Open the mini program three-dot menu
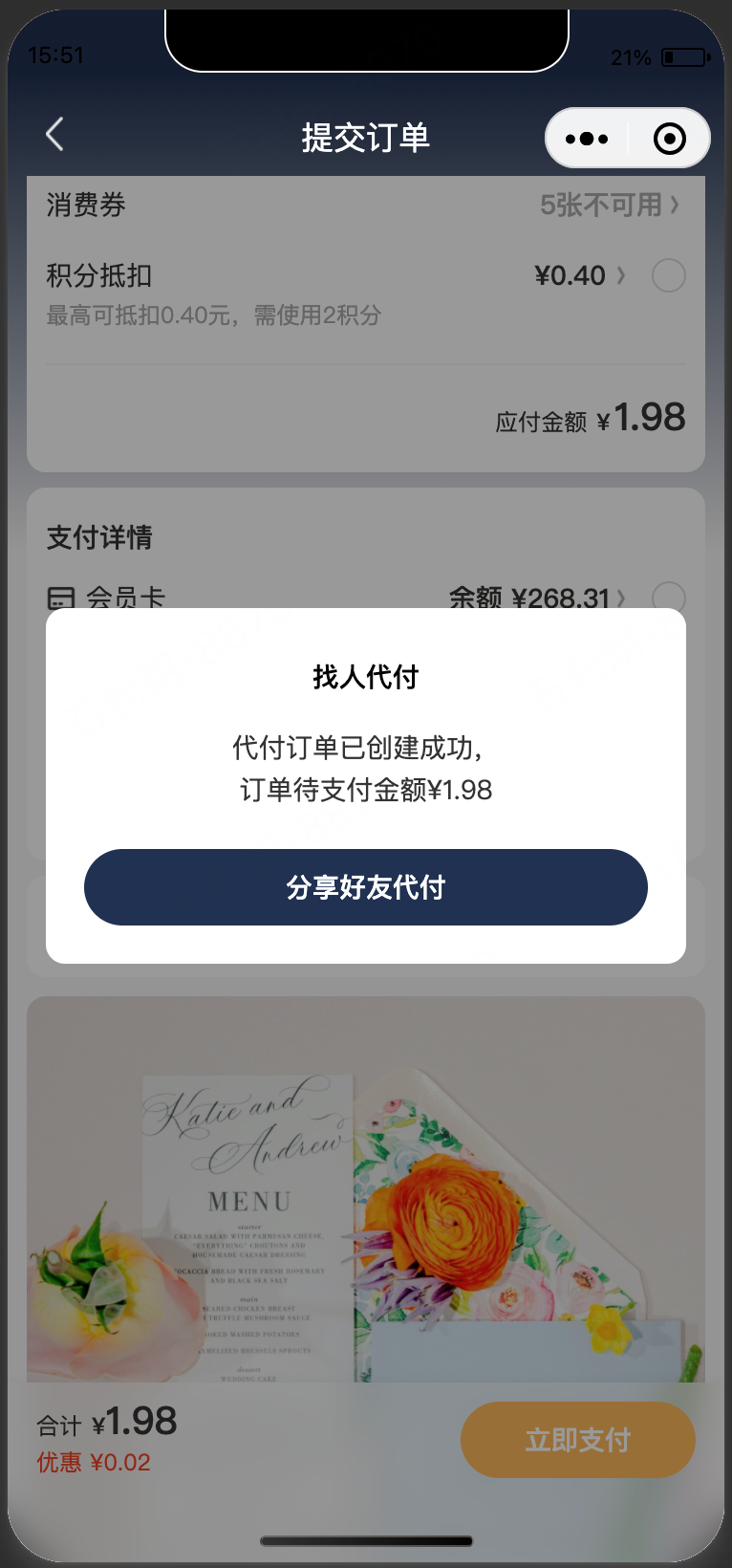The image size is (732, 1568). (x=587, y=139)
